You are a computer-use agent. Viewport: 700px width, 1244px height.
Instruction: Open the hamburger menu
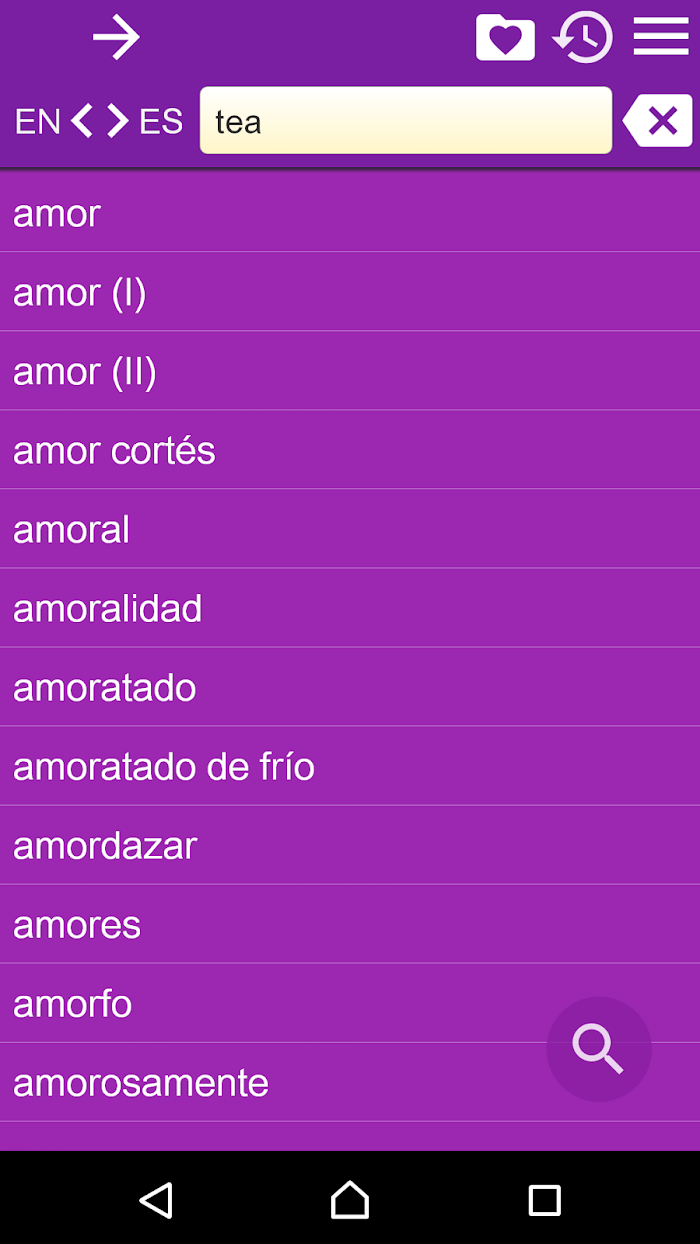point(661,37)
